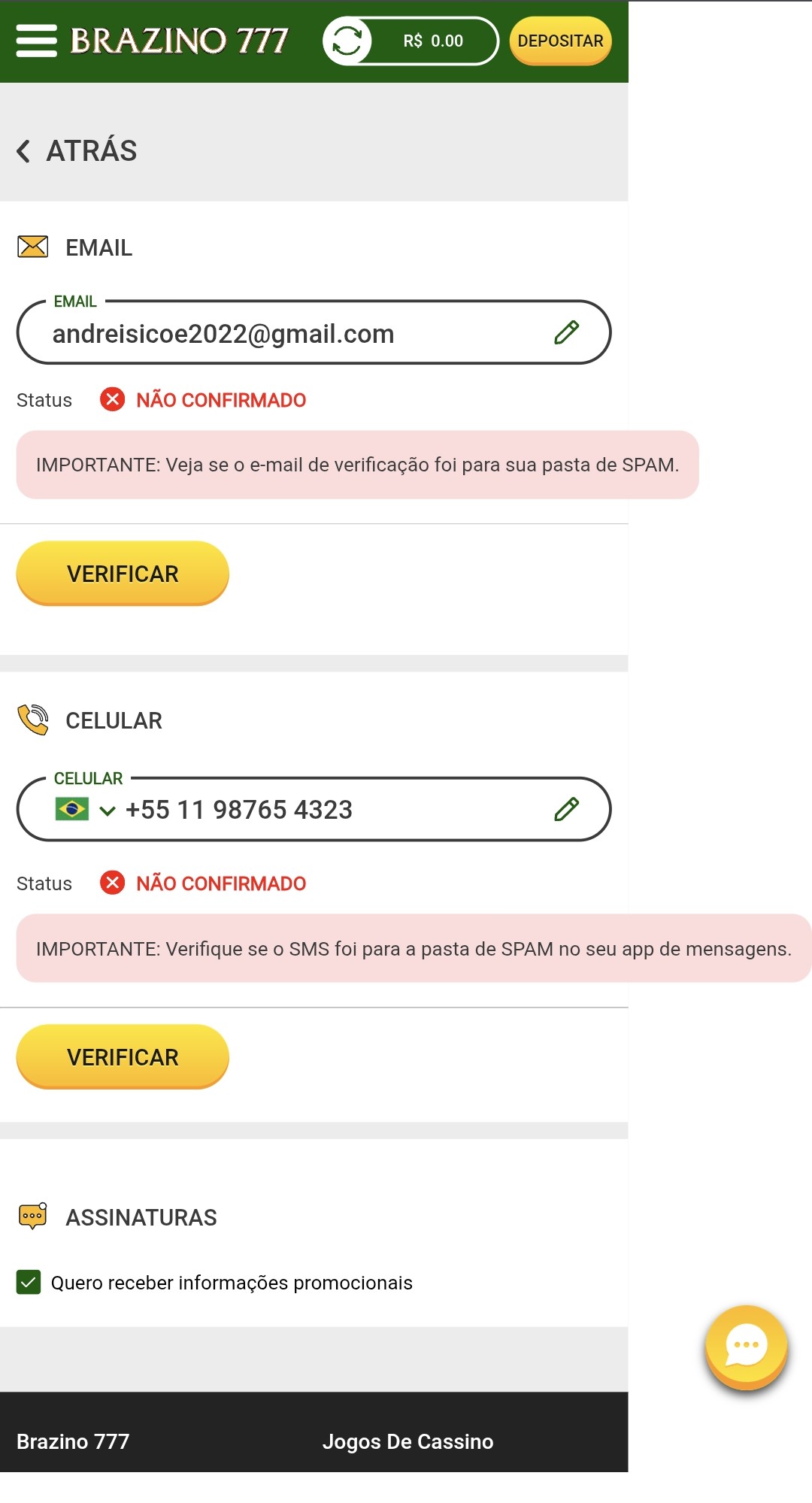Click the balance refresh icon
Screen dimensions: 812x1503
[x=347, y=41]
